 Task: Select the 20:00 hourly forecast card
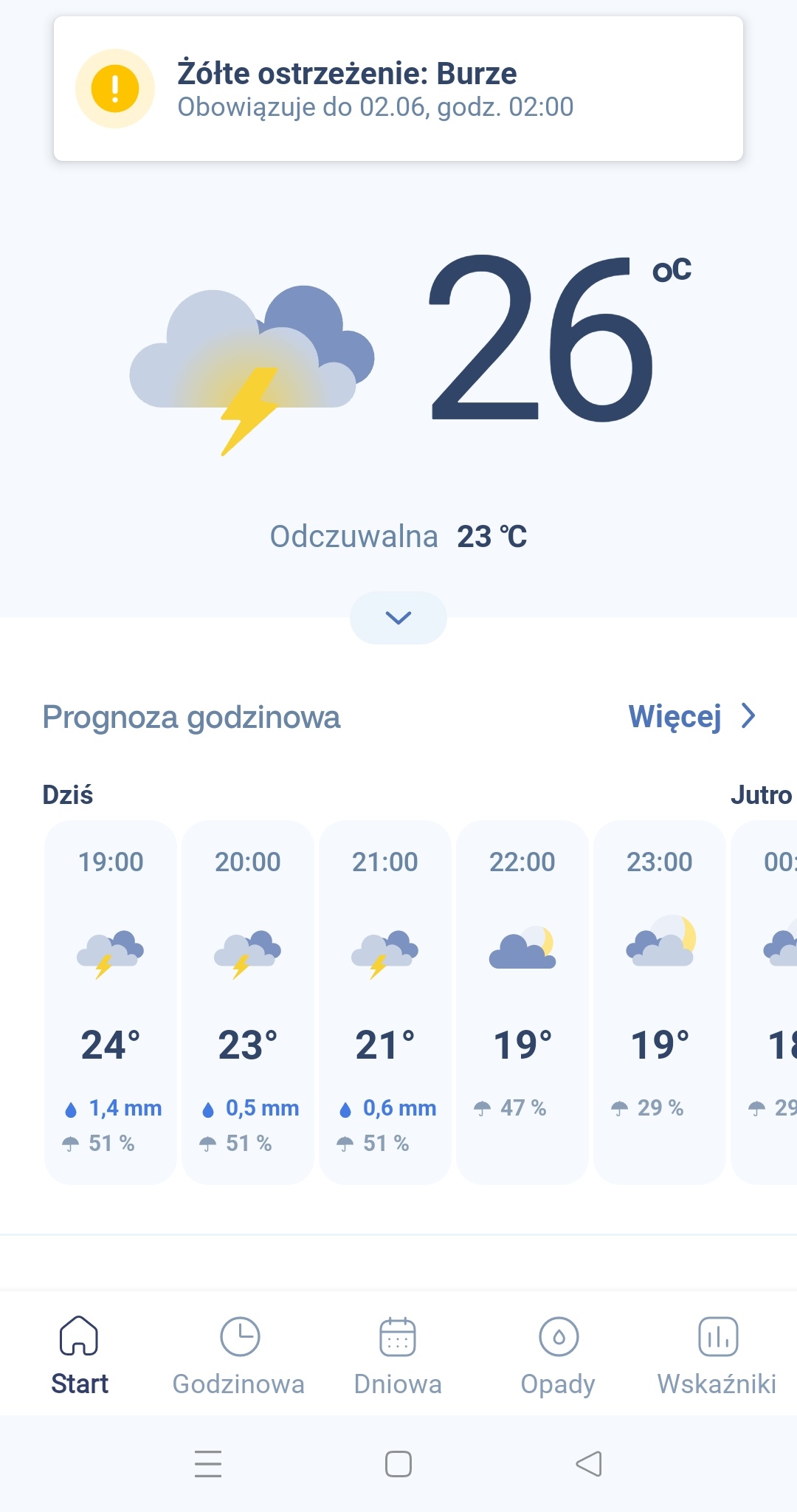(248, 1002)
